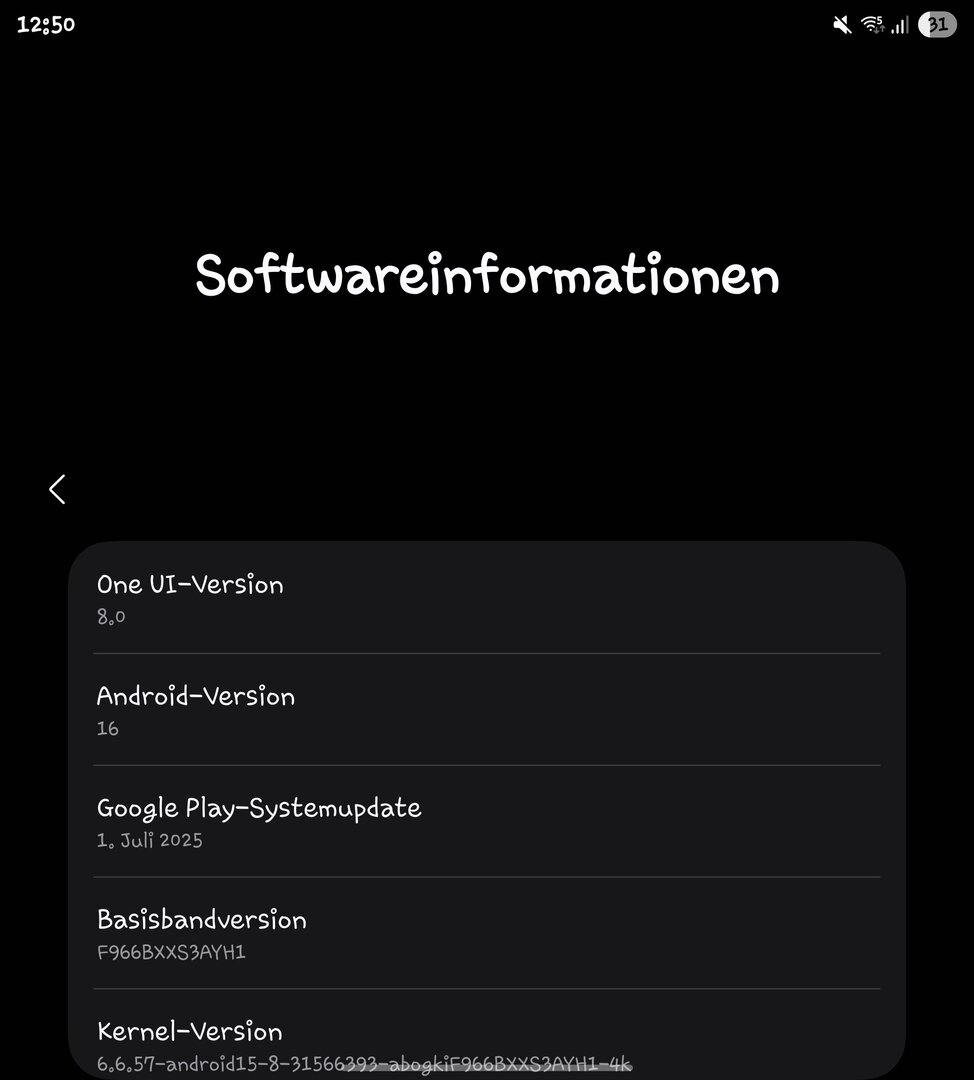Image resolution: width=974 pixels, height=1080 pixels.
Task: Go back from Softwareinformationen
Action: pyautogui.click(x=58, y=489)
